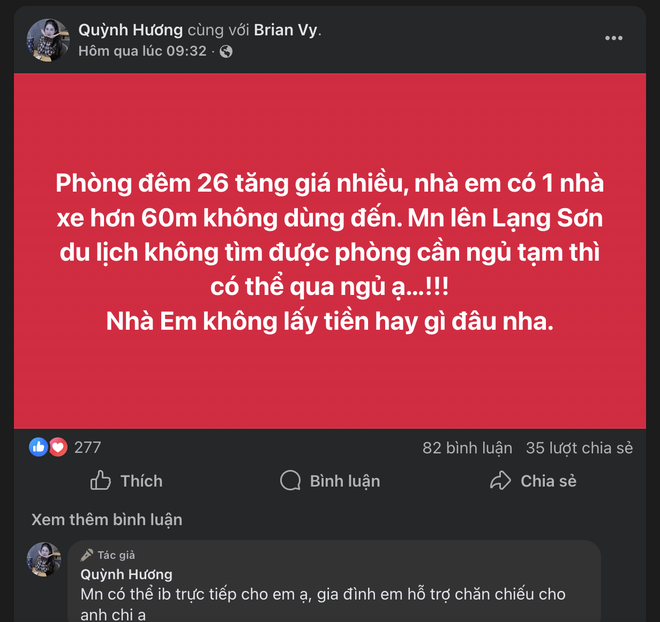Open Quỳnh Hương's avatar in the comment
Screen dimensions: 660x622
coord(45,560)
